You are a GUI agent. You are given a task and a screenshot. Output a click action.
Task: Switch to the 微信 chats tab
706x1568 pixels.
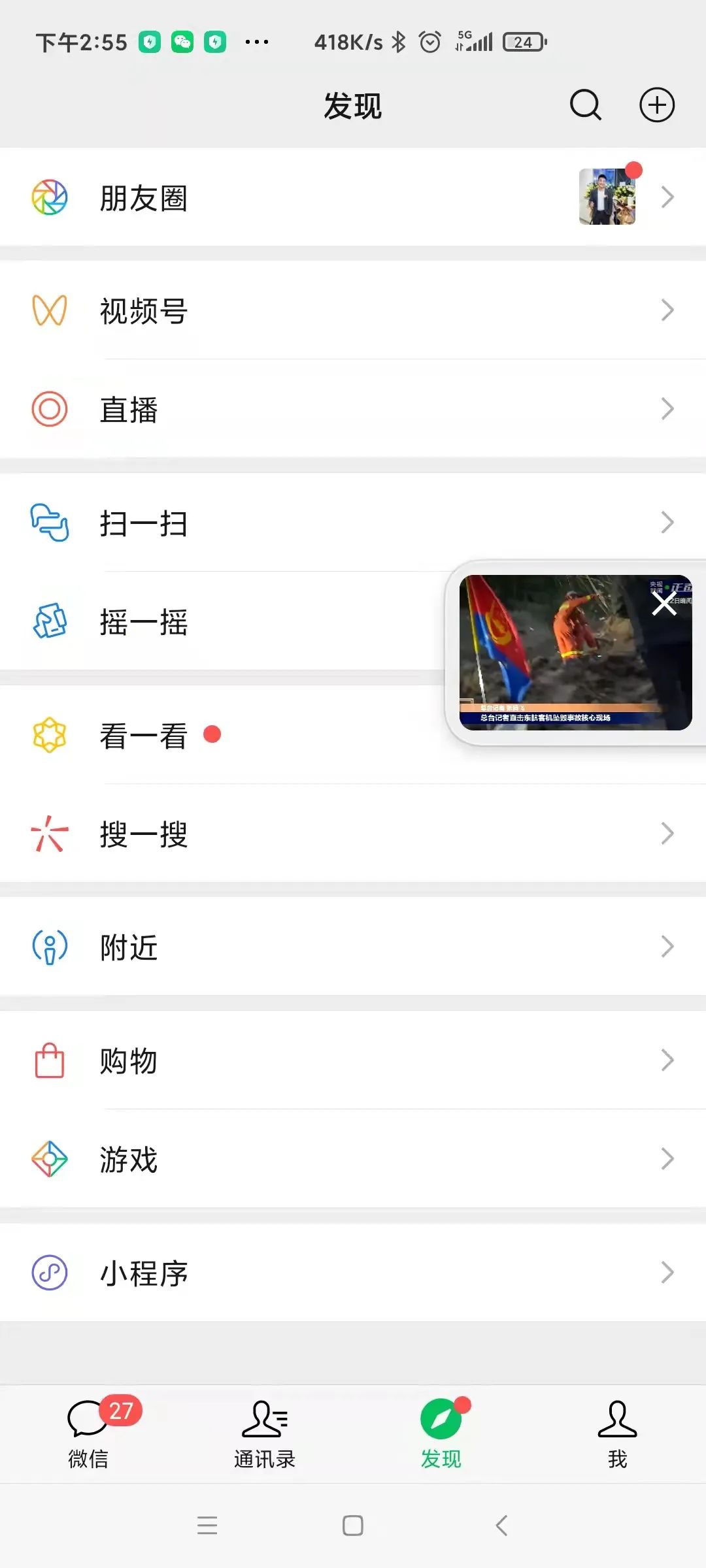88,1434
